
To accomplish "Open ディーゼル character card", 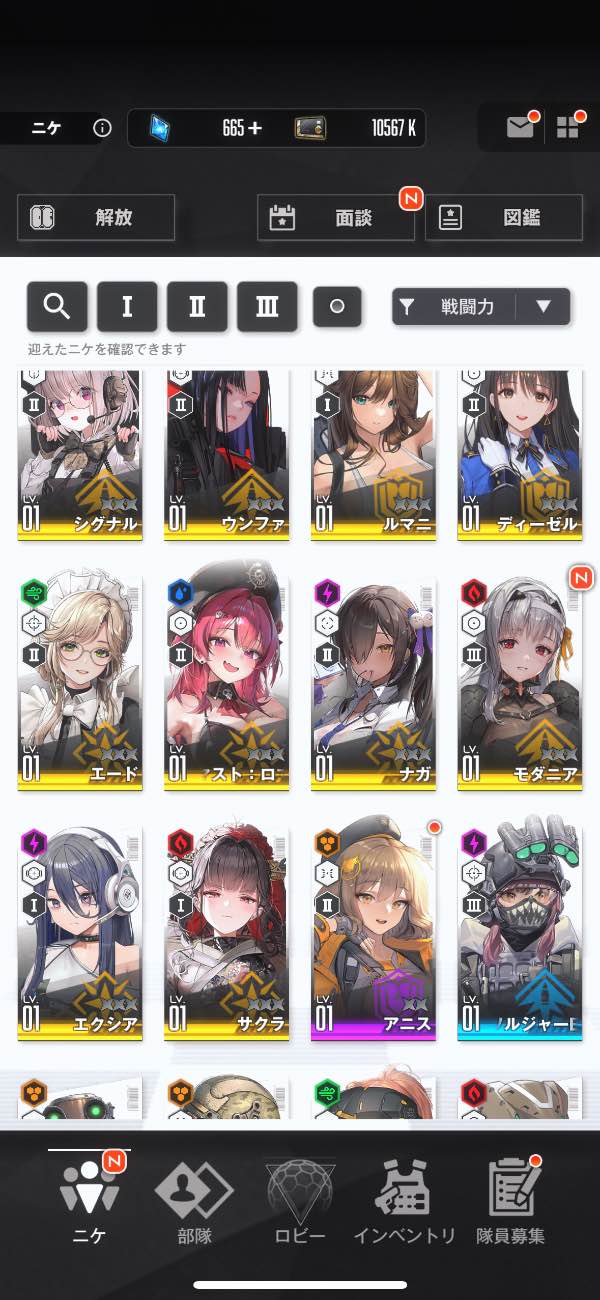I will click(520, 455).
